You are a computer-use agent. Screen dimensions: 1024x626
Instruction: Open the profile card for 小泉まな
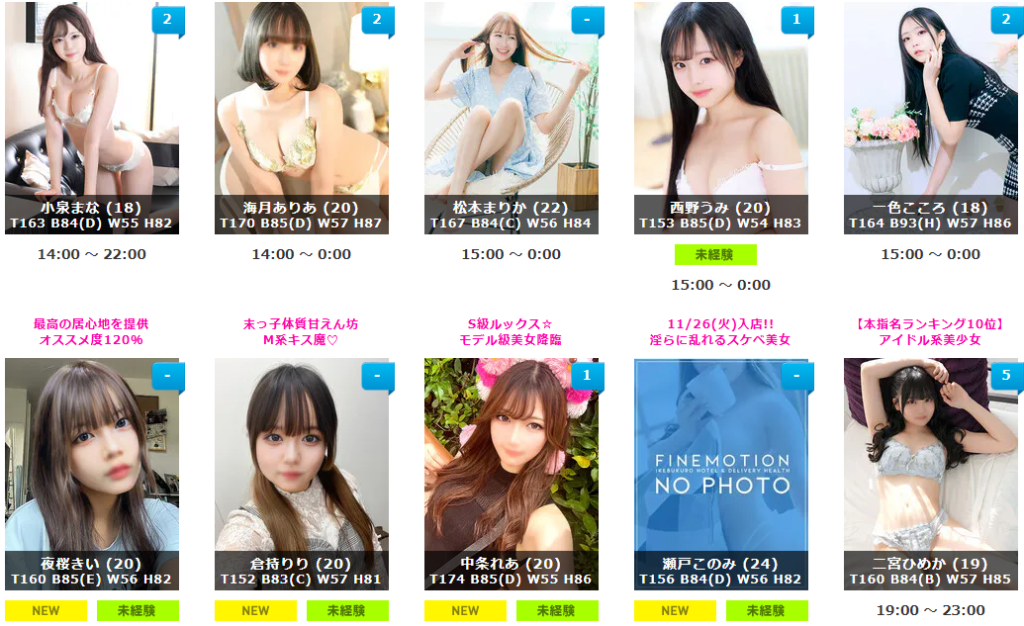[92, 118]
